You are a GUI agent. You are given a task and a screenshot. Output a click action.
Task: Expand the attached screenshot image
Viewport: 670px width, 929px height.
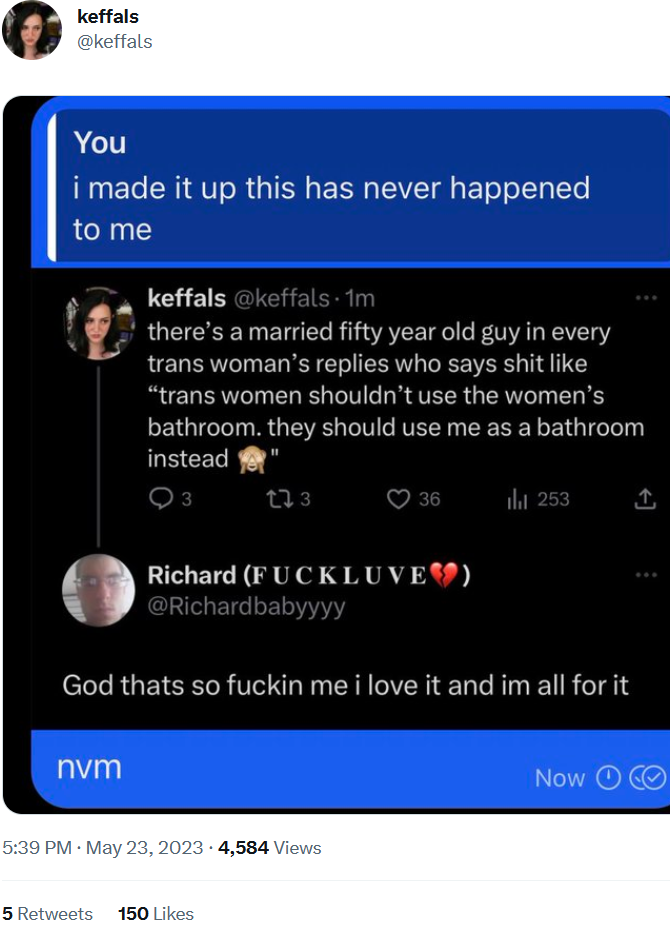click(336, 455)
